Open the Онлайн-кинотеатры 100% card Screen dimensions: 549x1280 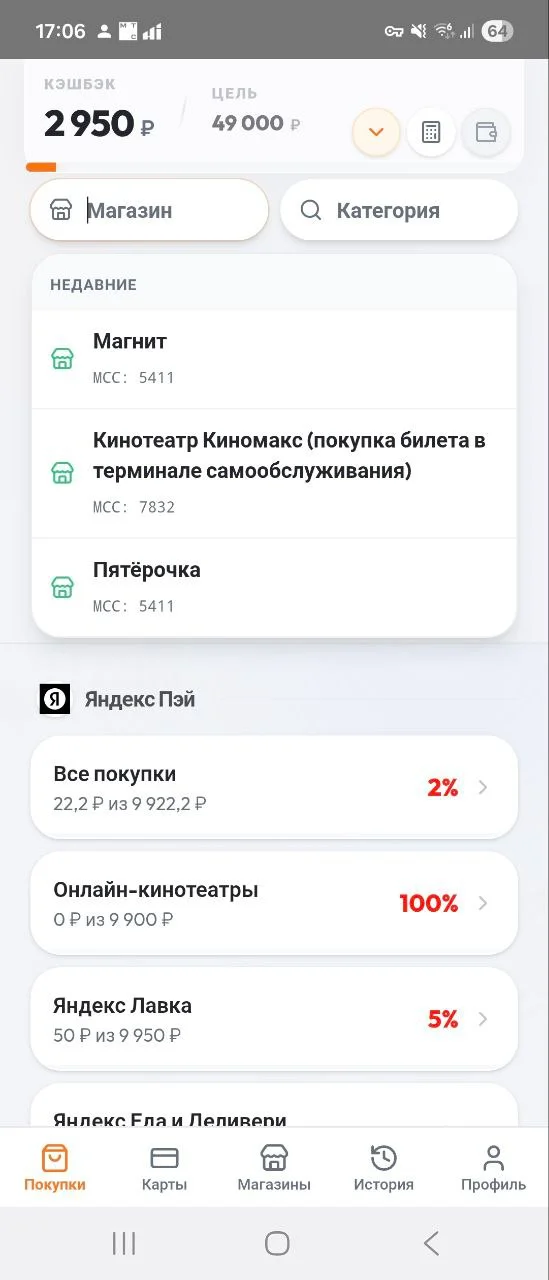coord(274,904)
